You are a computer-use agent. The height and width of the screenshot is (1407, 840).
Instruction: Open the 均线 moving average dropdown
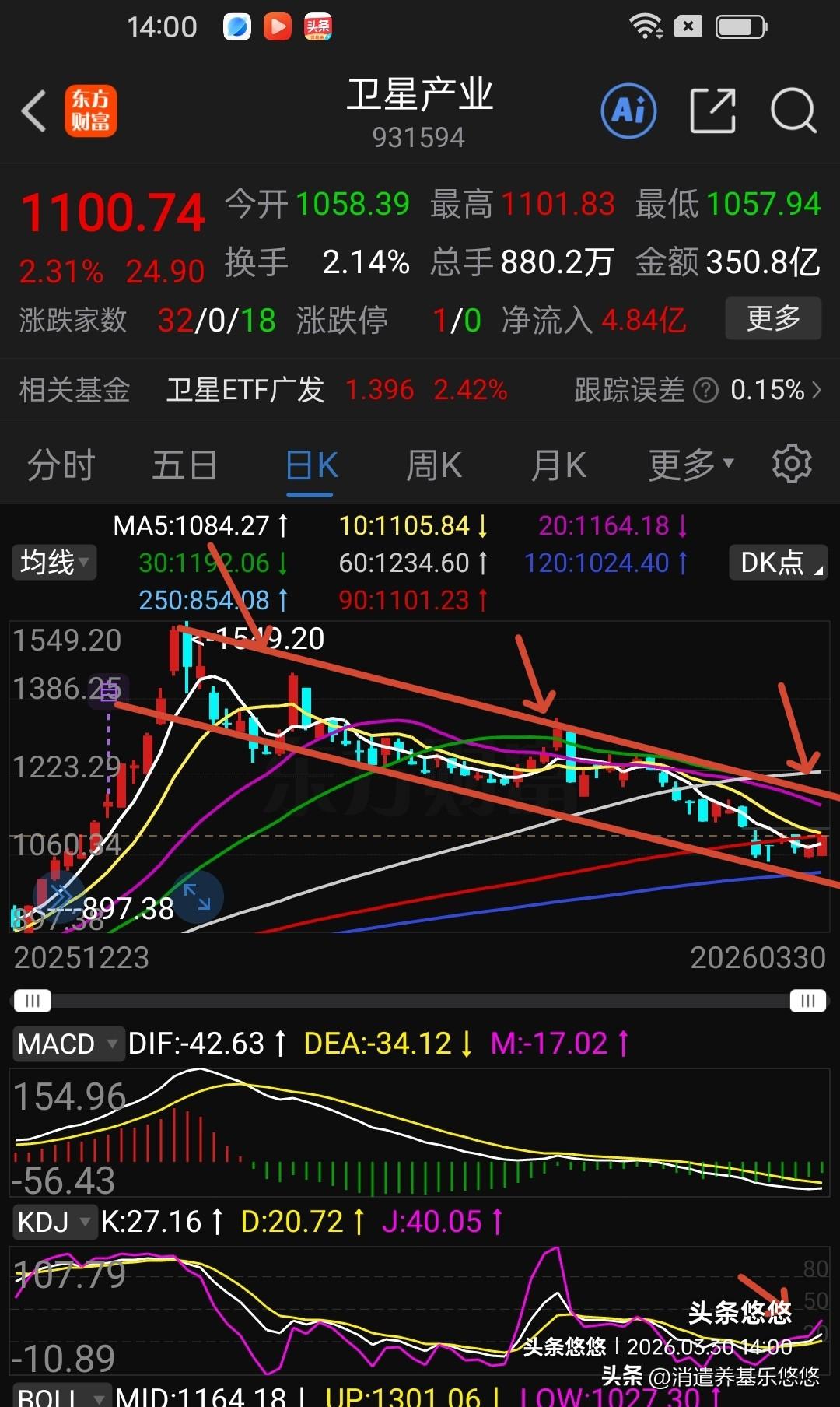pyautogui.click(x=53, y=562)
